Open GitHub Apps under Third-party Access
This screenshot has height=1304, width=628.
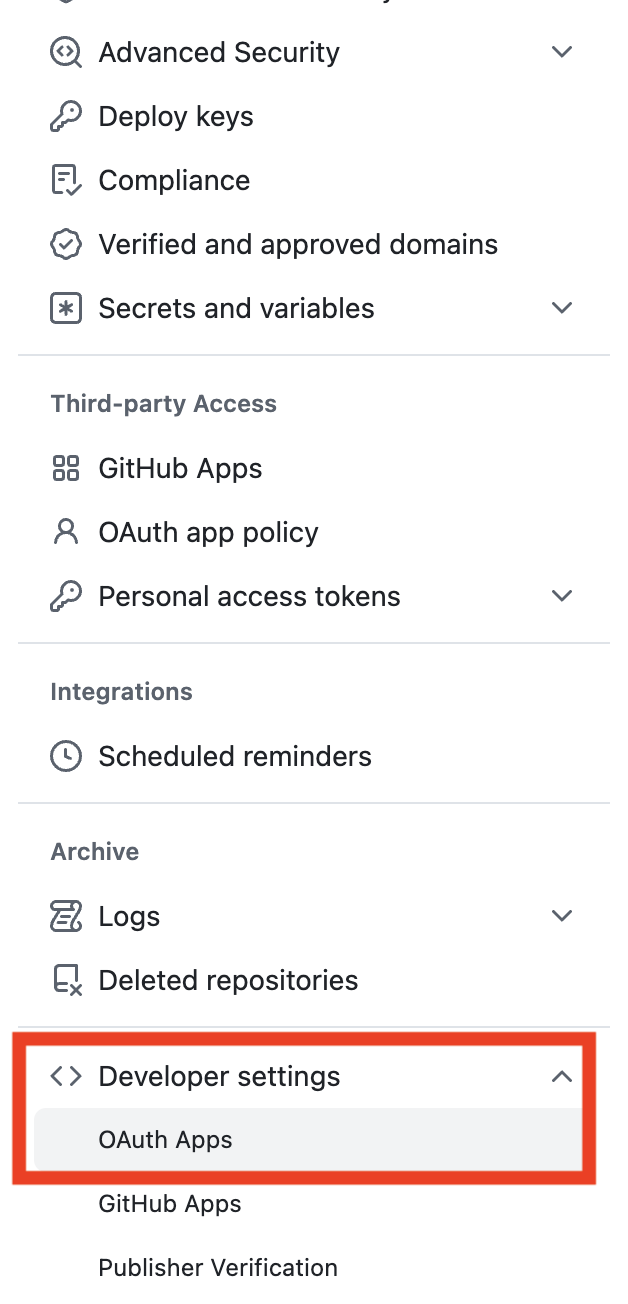[180, 469]
